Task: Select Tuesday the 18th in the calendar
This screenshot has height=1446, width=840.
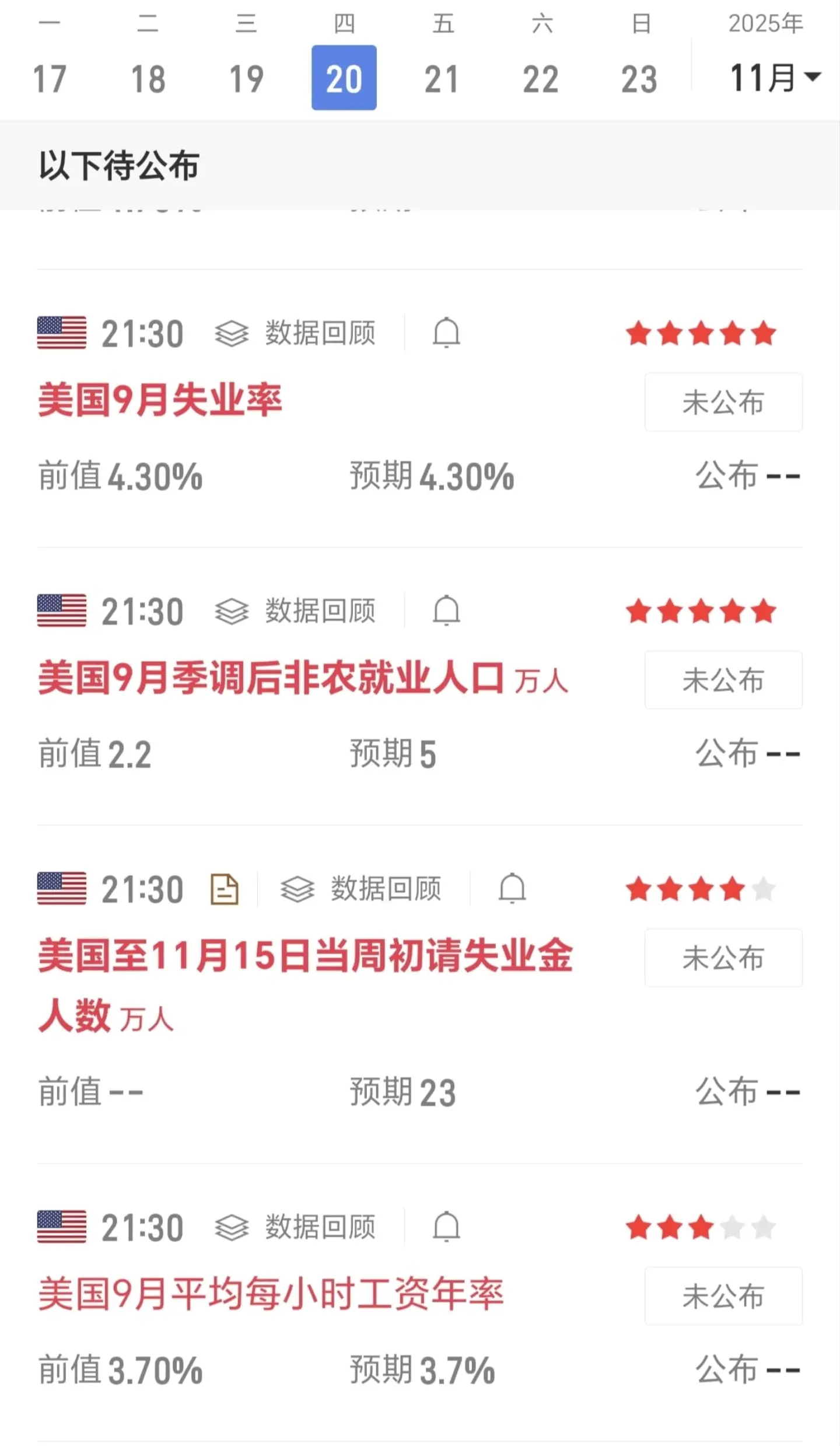Action: pyautogui.click(x=148, y=78)
